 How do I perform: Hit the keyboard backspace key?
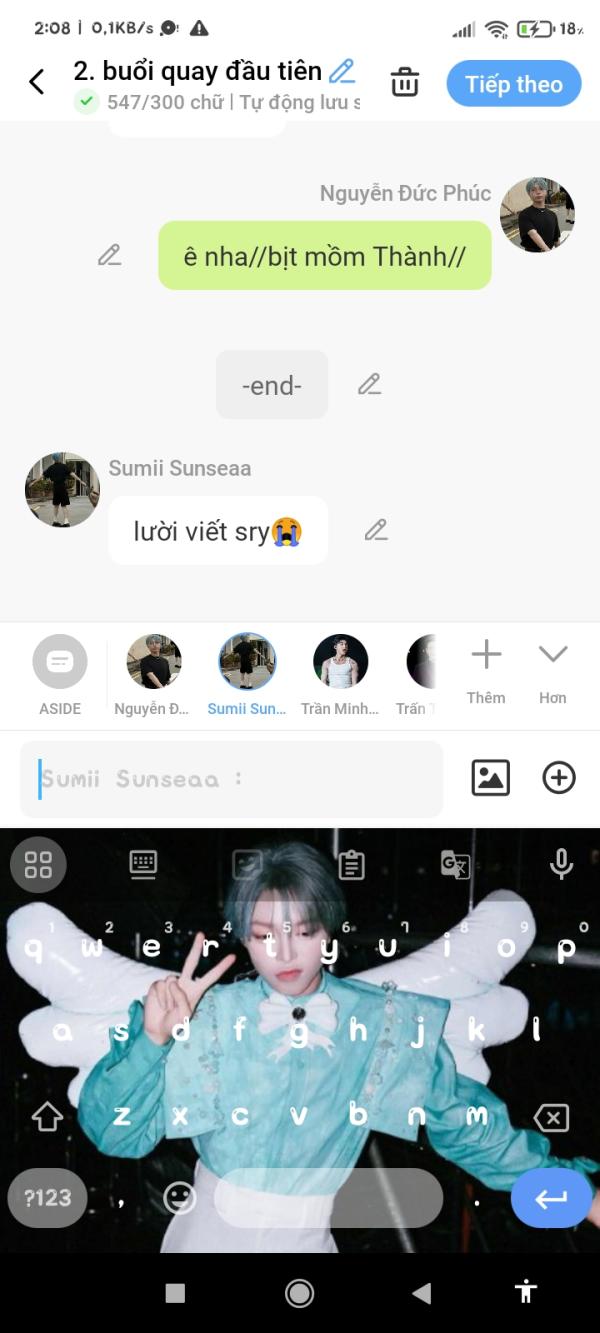pyautogui.click(x=552, y=1117)
